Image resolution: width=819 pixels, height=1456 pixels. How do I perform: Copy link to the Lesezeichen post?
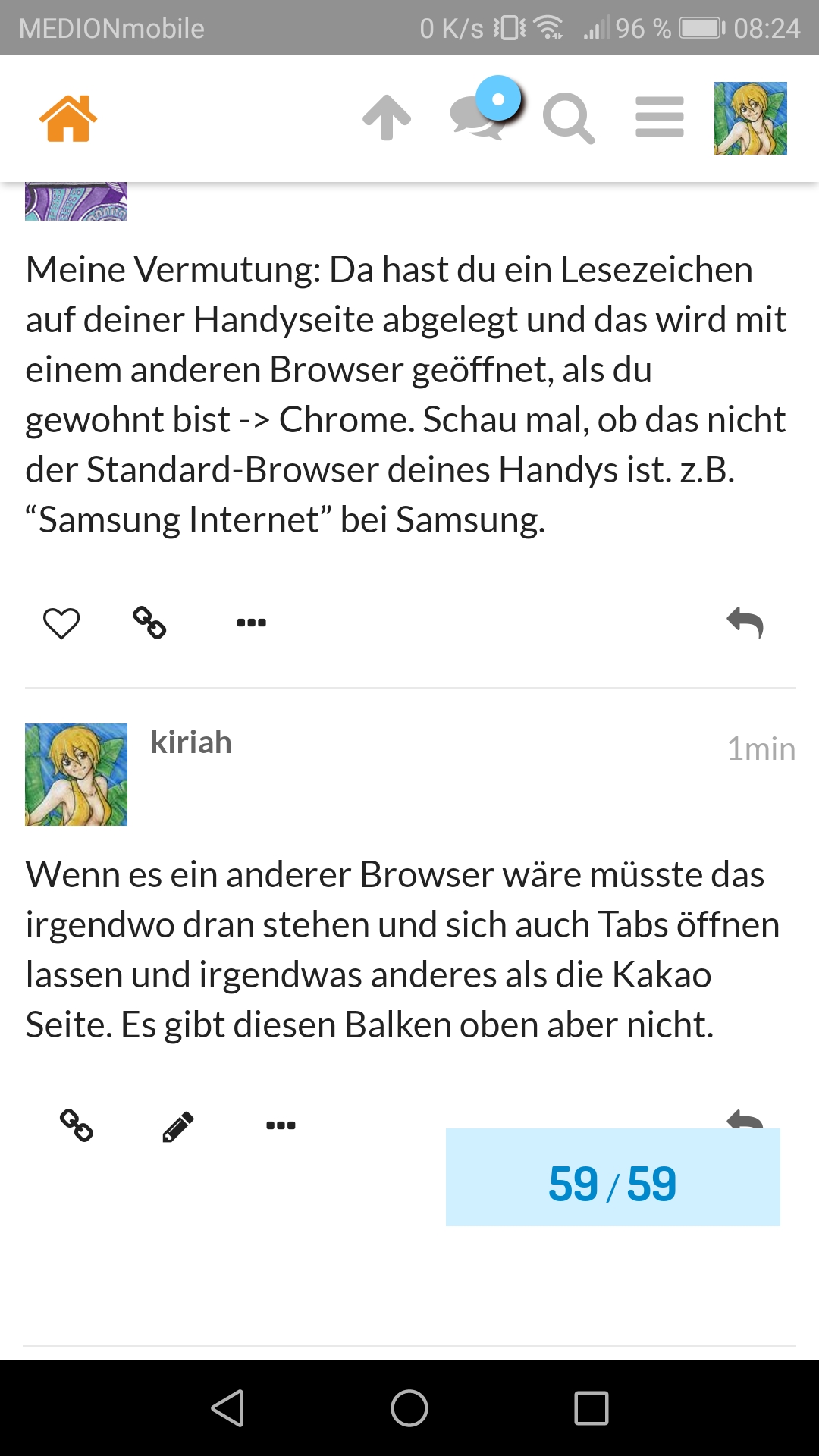point(149,623)
